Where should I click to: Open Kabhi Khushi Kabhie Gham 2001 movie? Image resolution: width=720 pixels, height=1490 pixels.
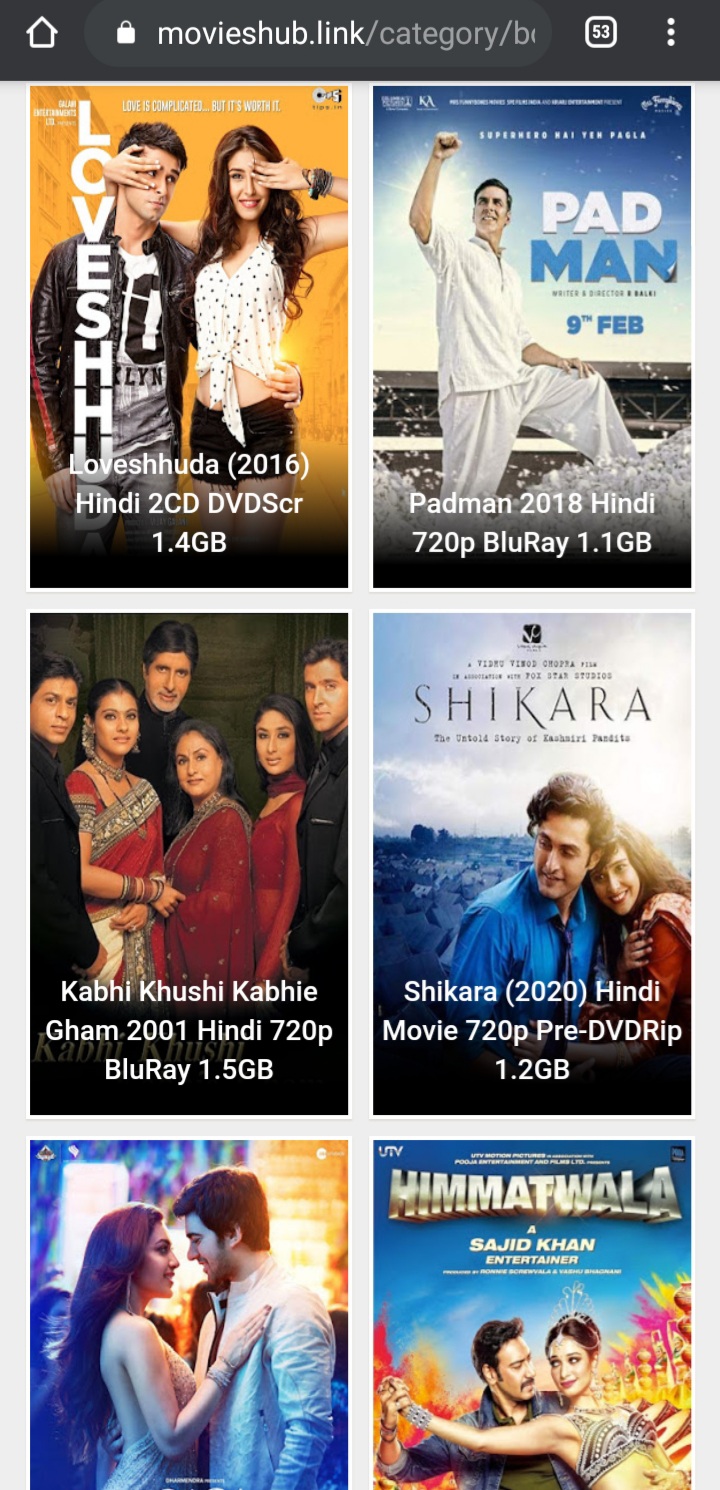click(x=189, y=863)
